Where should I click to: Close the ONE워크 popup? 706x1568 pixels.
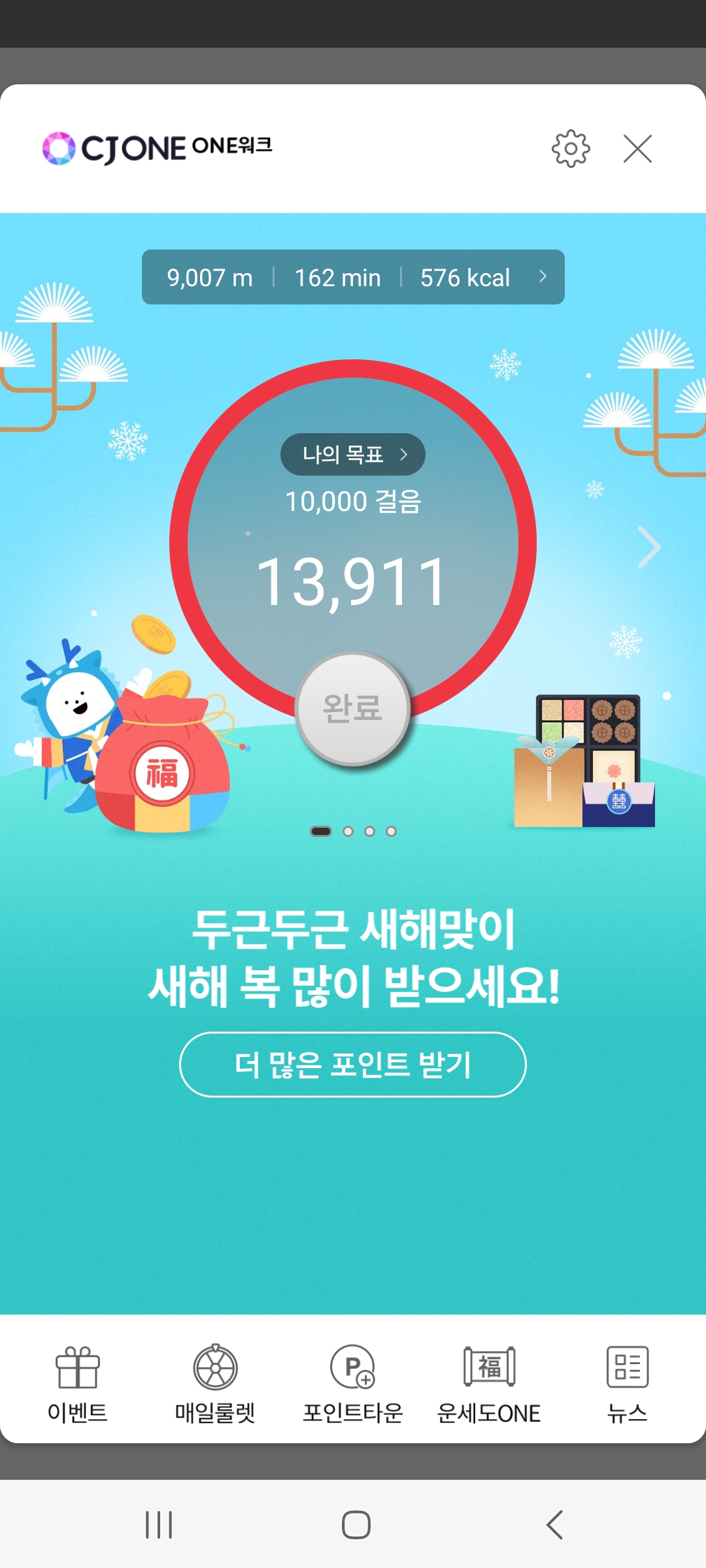pos(637,149)
